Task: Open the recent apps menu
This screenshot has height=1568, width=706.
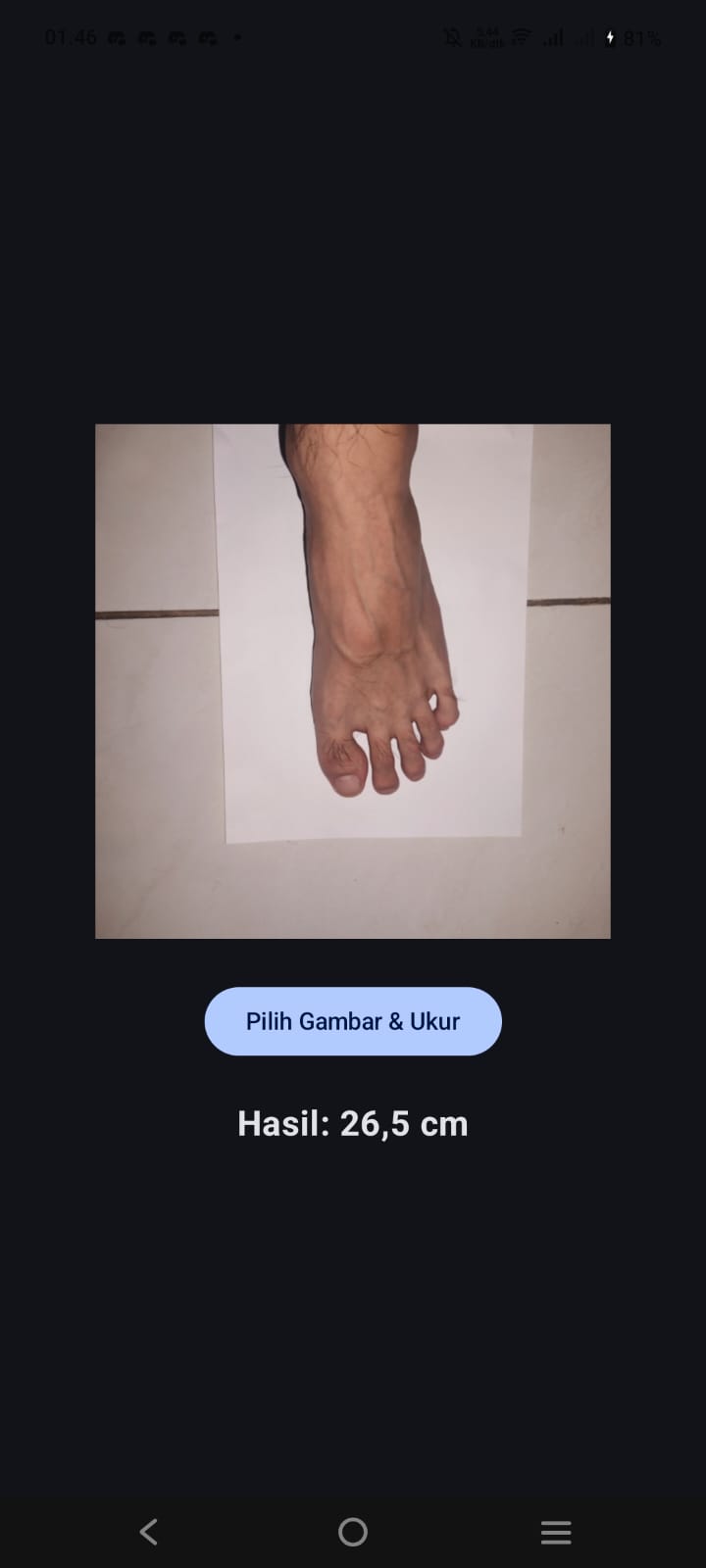Action: [x=556, y=1532]
